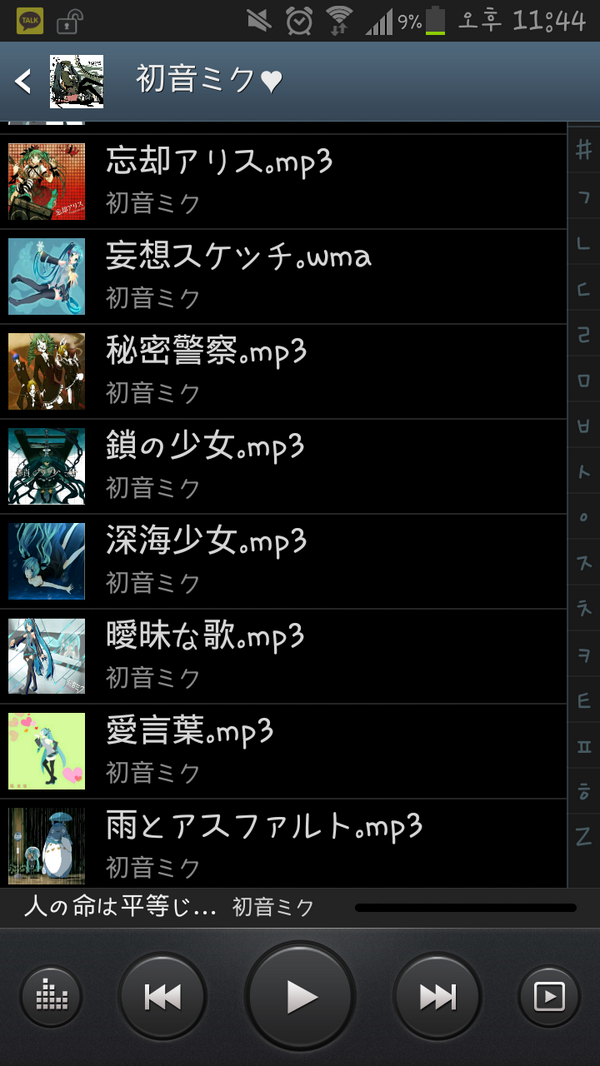Seek on the playback progress bar
Viewport: 600px width, 1066px height.
(465, 908)
